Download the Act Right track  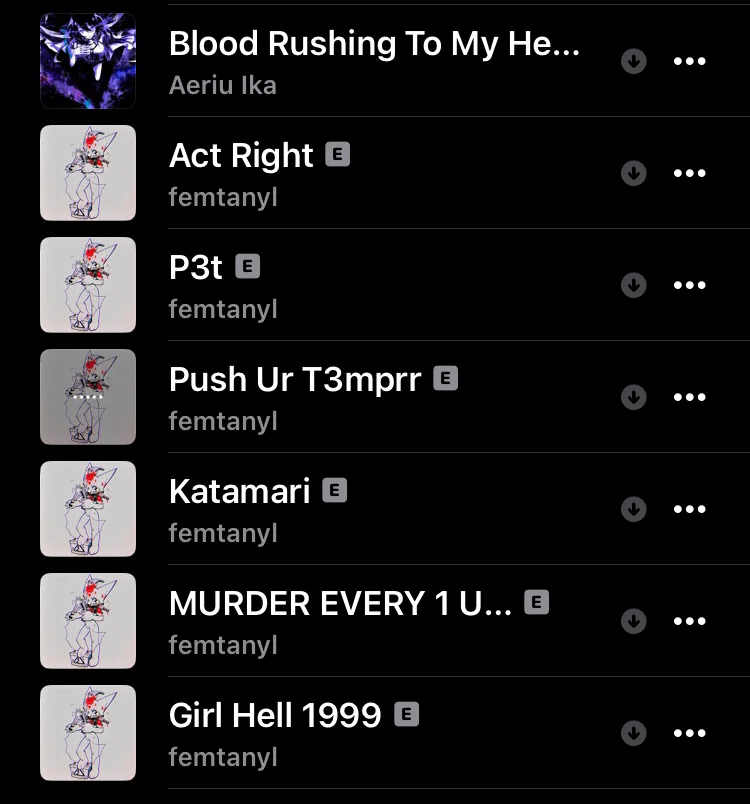[x=633, y=174]
